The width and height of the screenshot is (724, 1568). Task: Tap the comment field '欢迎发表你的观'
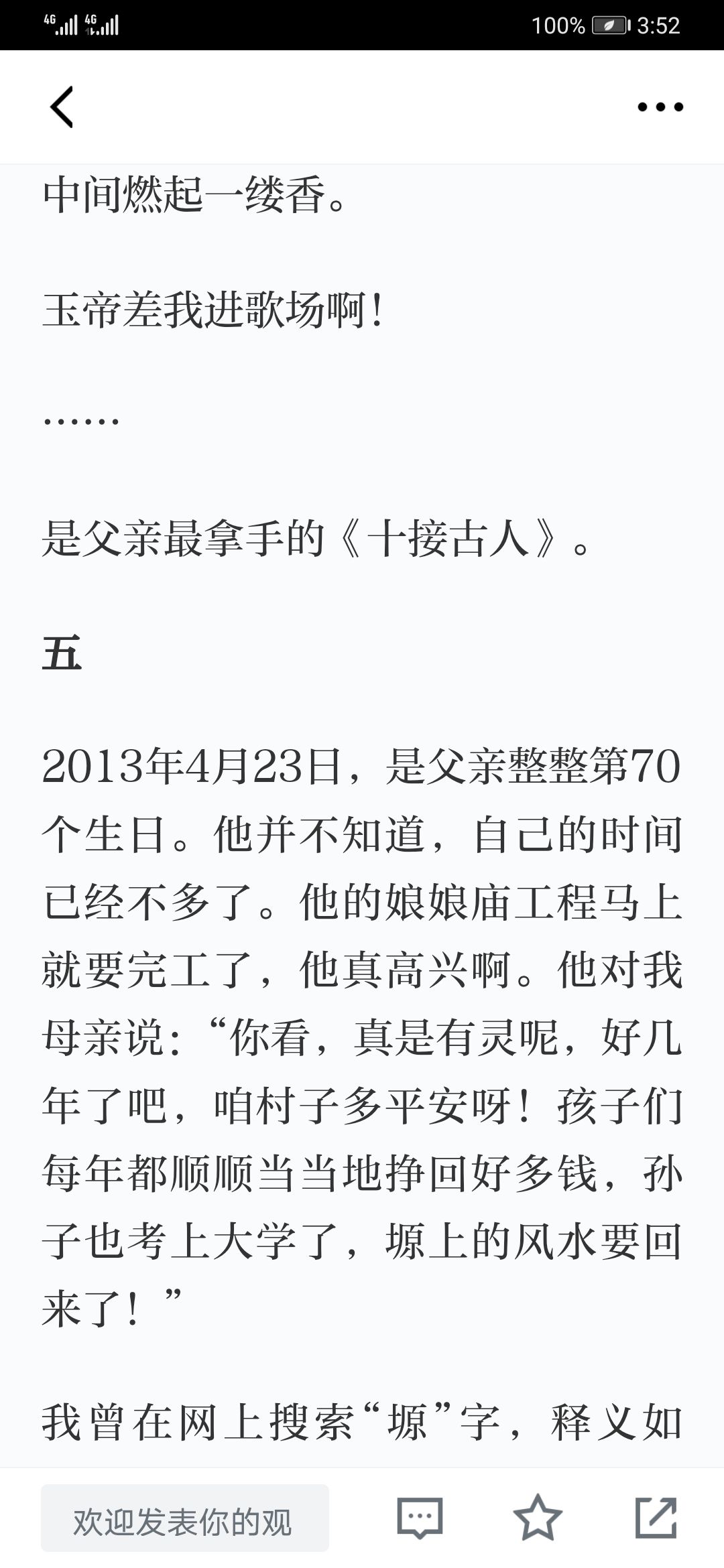coord(185,1518)
